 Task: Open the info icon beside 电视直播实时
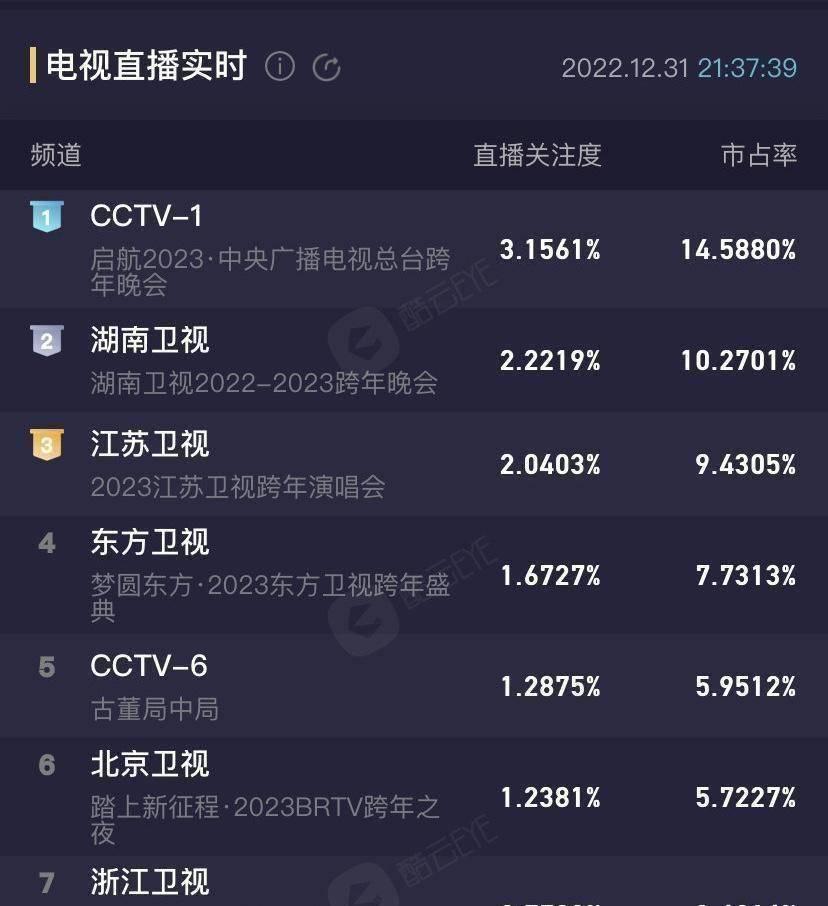point(280,67)
